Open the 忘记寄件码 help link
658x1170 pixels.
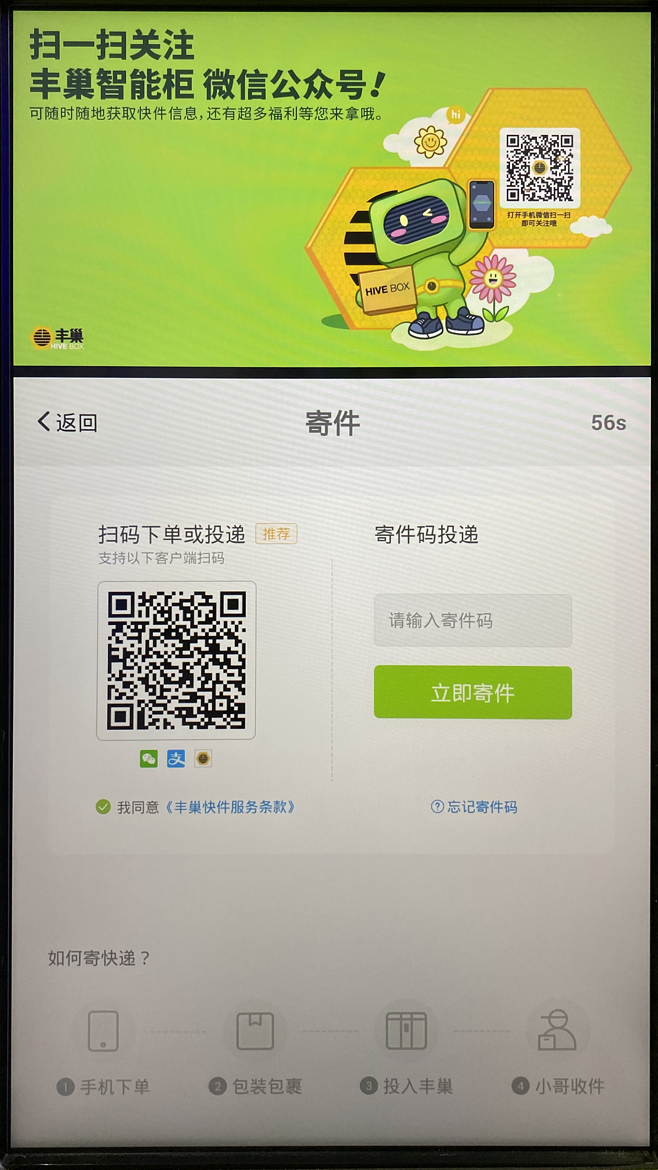point(475,807)
